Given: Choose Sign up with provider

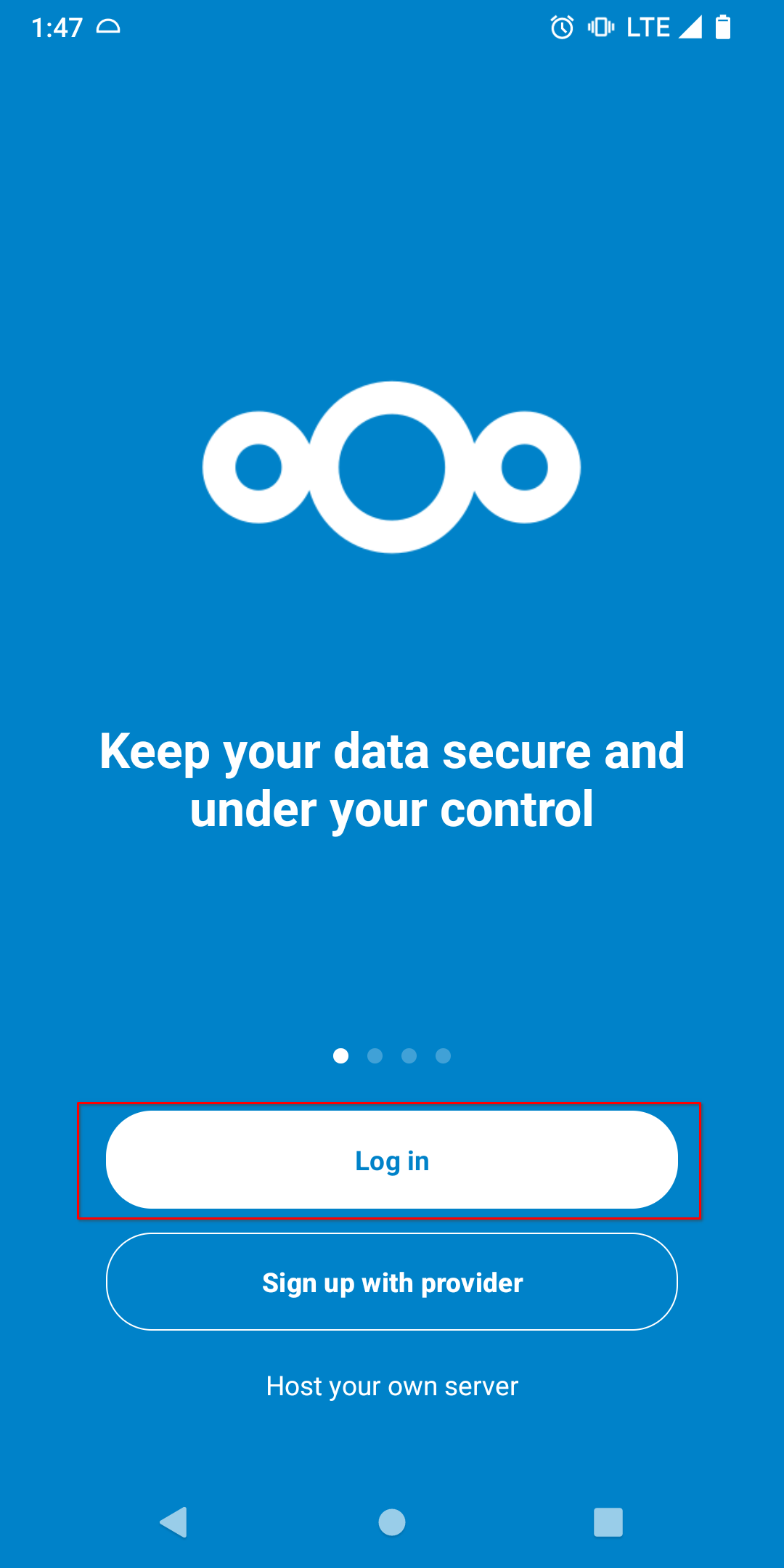Looking at the screenshot, I should point(392,1282).
